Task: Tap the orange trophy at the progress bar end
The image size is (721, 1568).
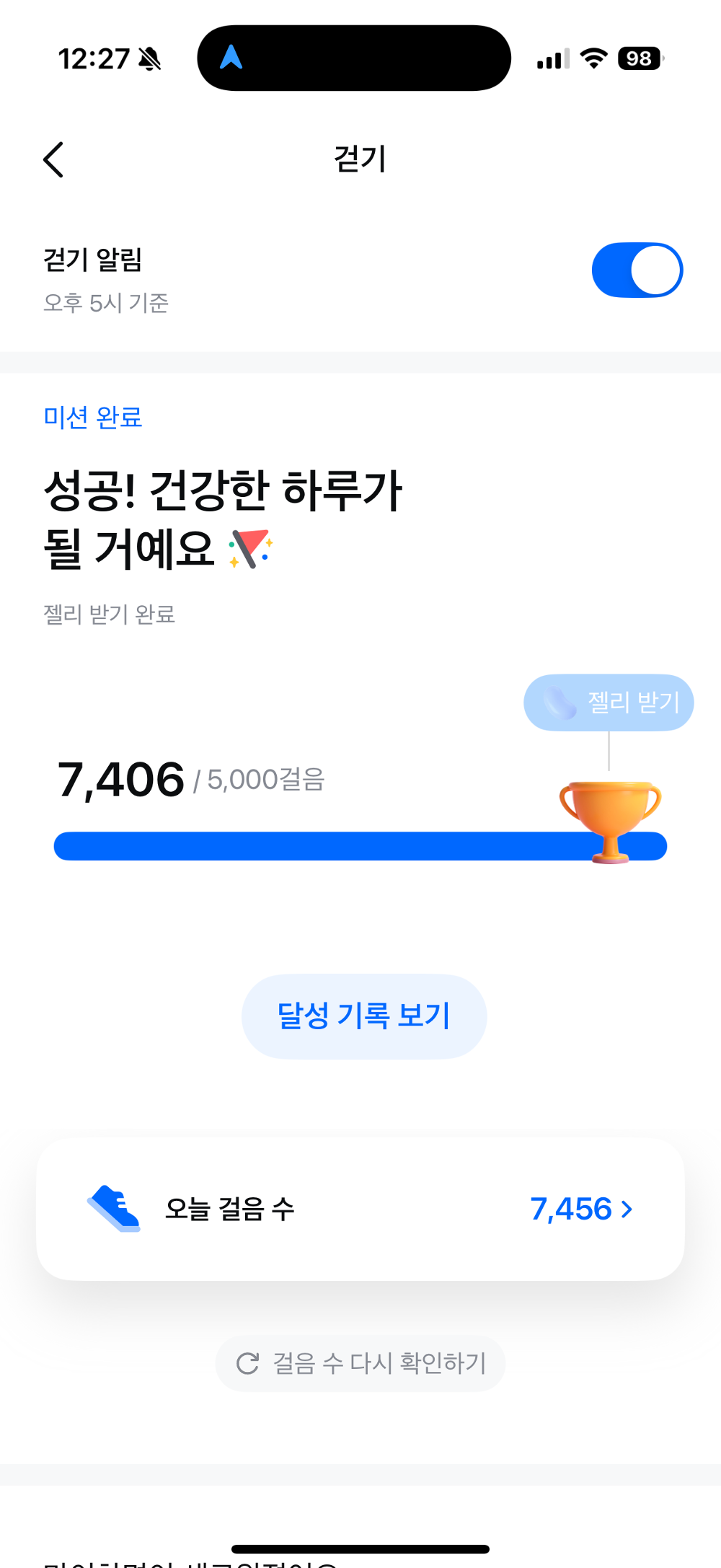Action: (610, 815)
